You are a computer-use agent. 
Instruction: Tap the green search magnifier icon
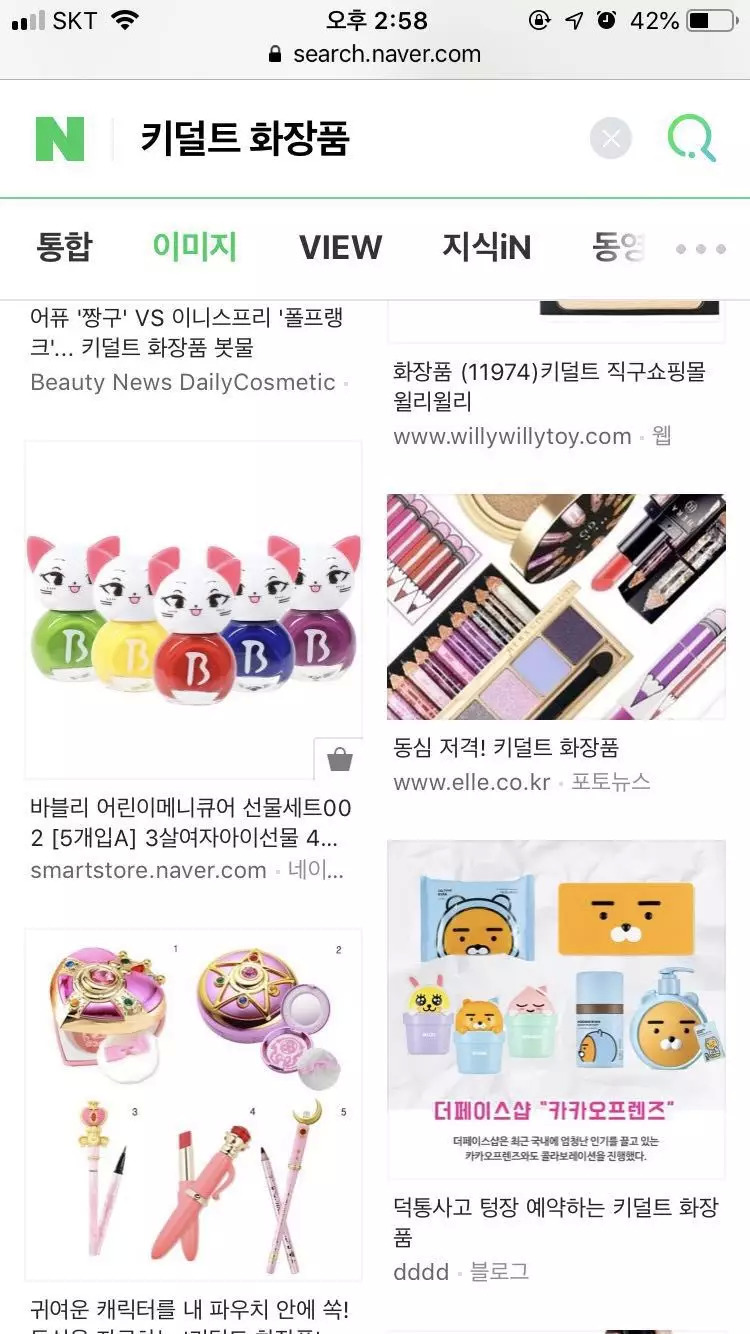point(691,139)
